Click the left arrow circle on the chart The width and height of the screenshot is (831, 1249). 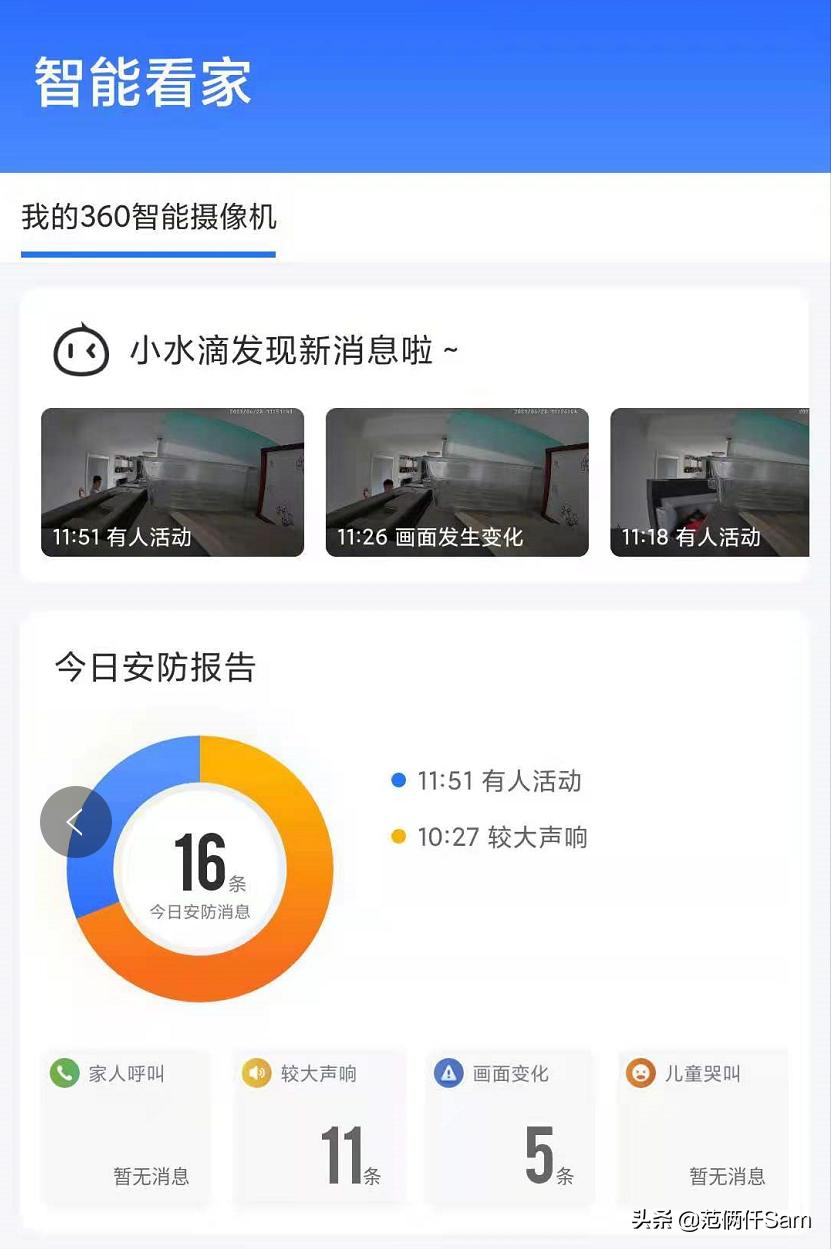point(75,821)
